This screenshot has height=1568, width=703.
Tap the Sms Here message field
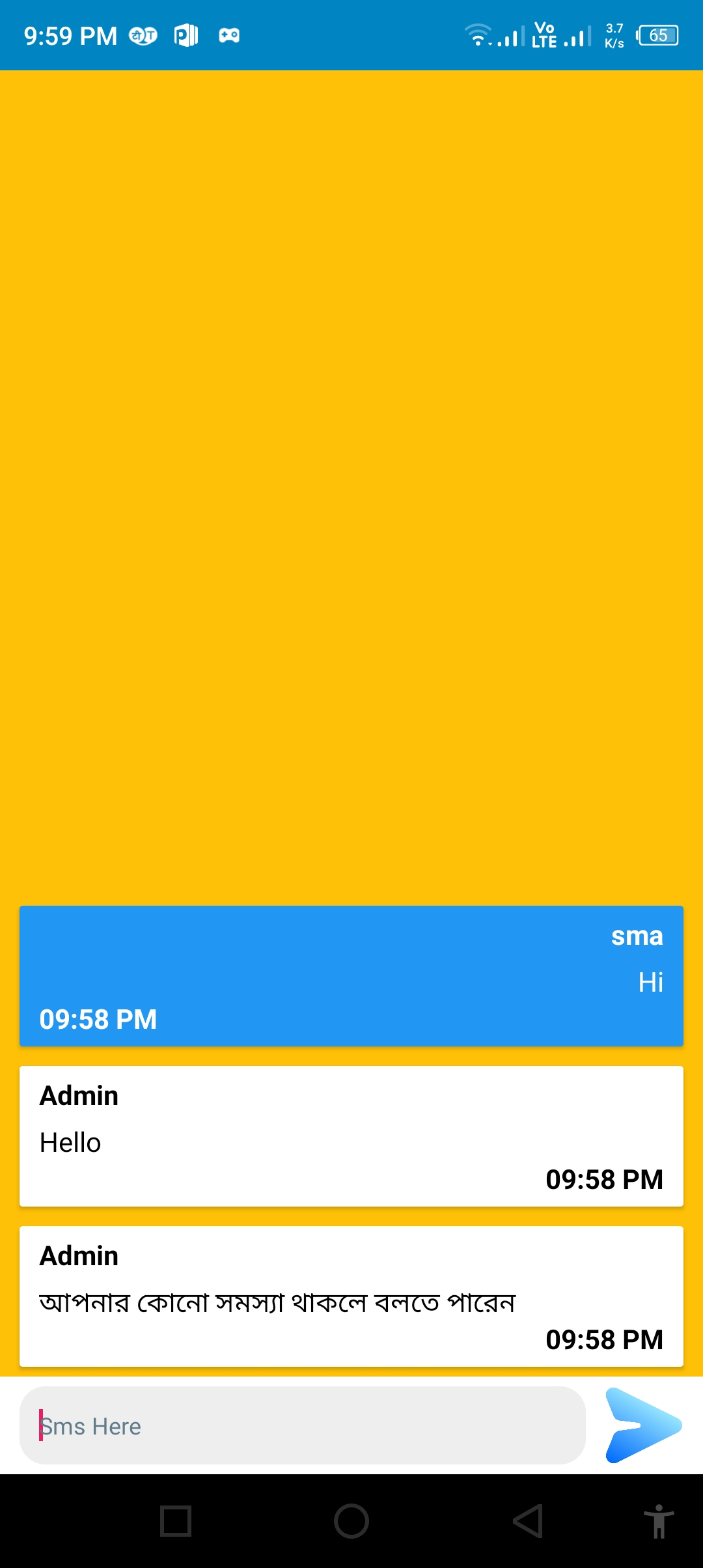pos(303,1425)
